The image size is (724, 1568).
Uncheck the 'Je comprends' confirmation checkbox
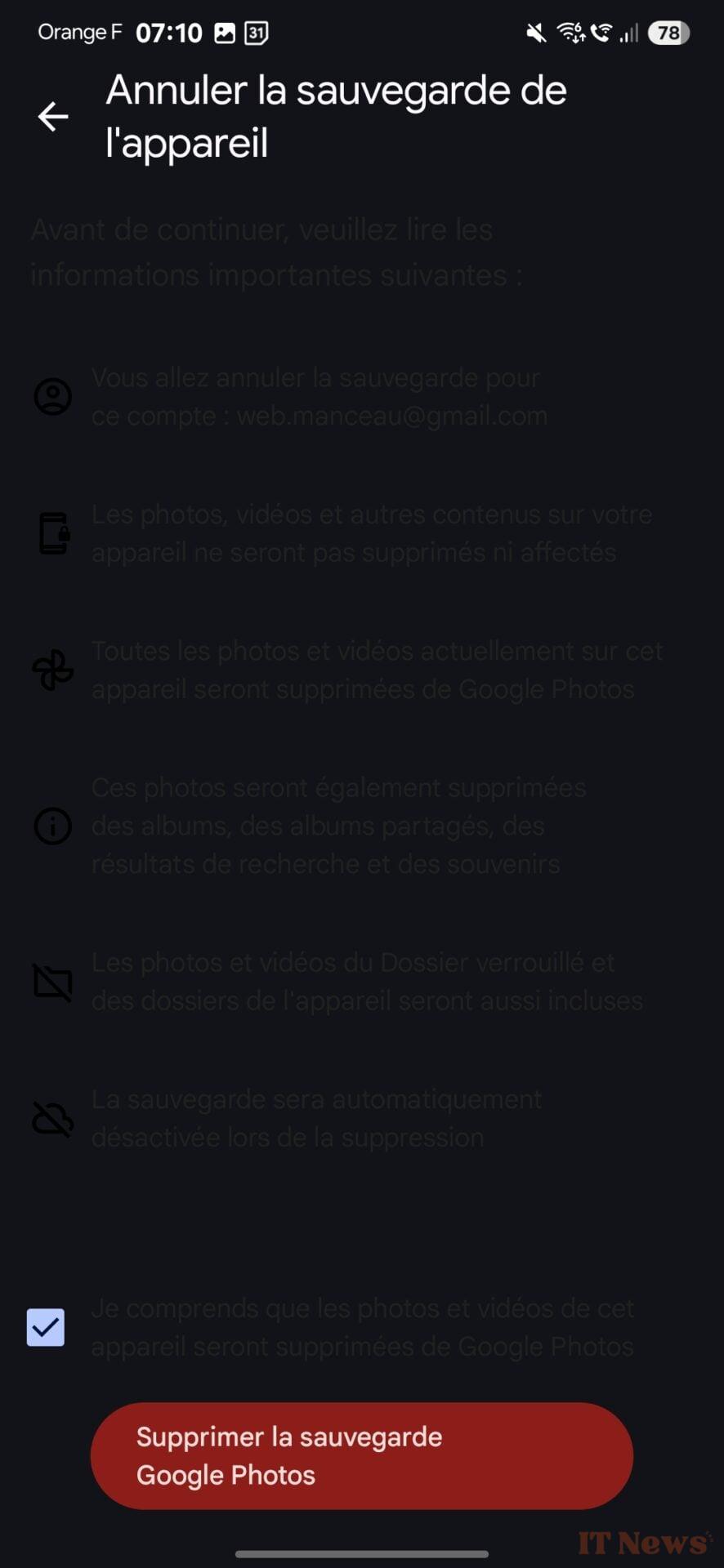[x=46, y=1327]
